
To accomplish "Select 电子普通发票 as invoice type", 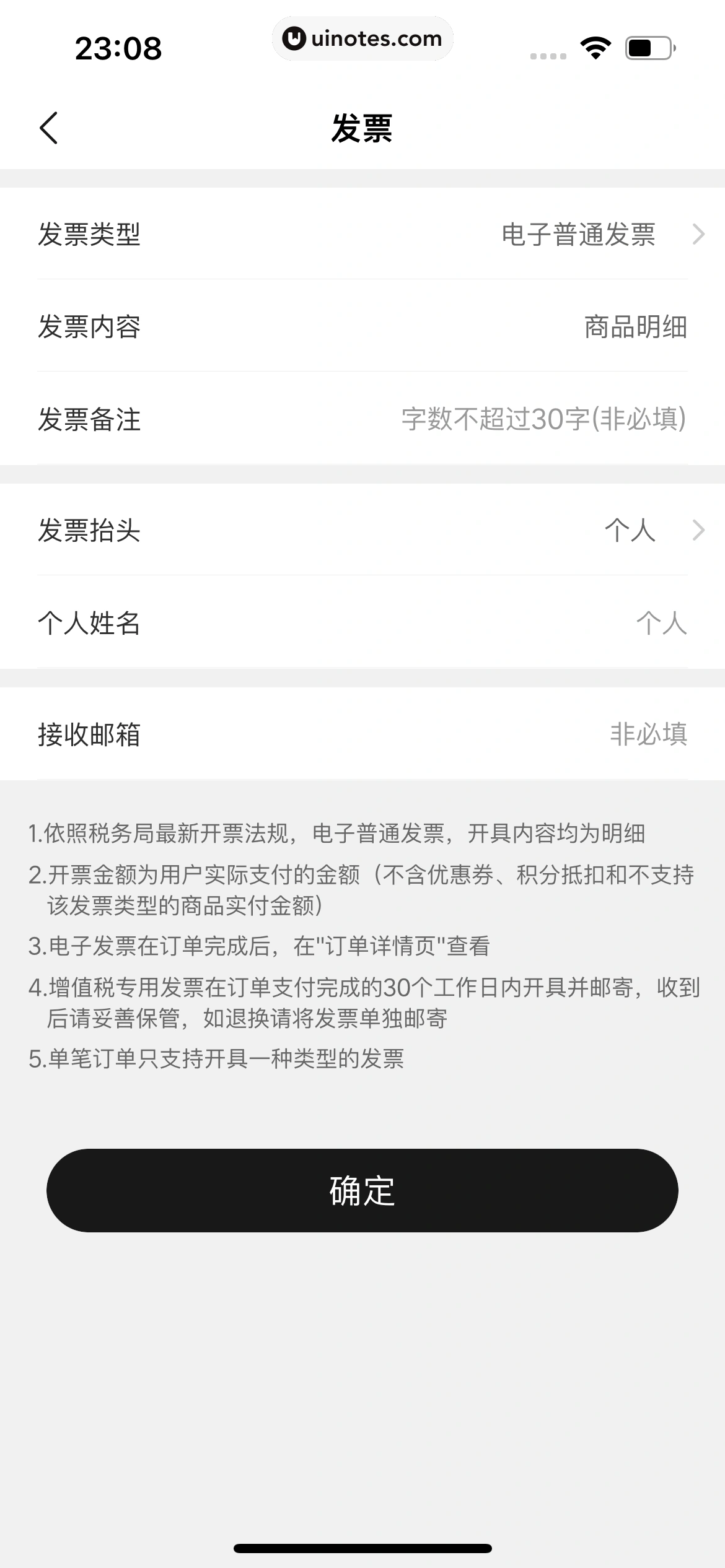I will 579,235.
